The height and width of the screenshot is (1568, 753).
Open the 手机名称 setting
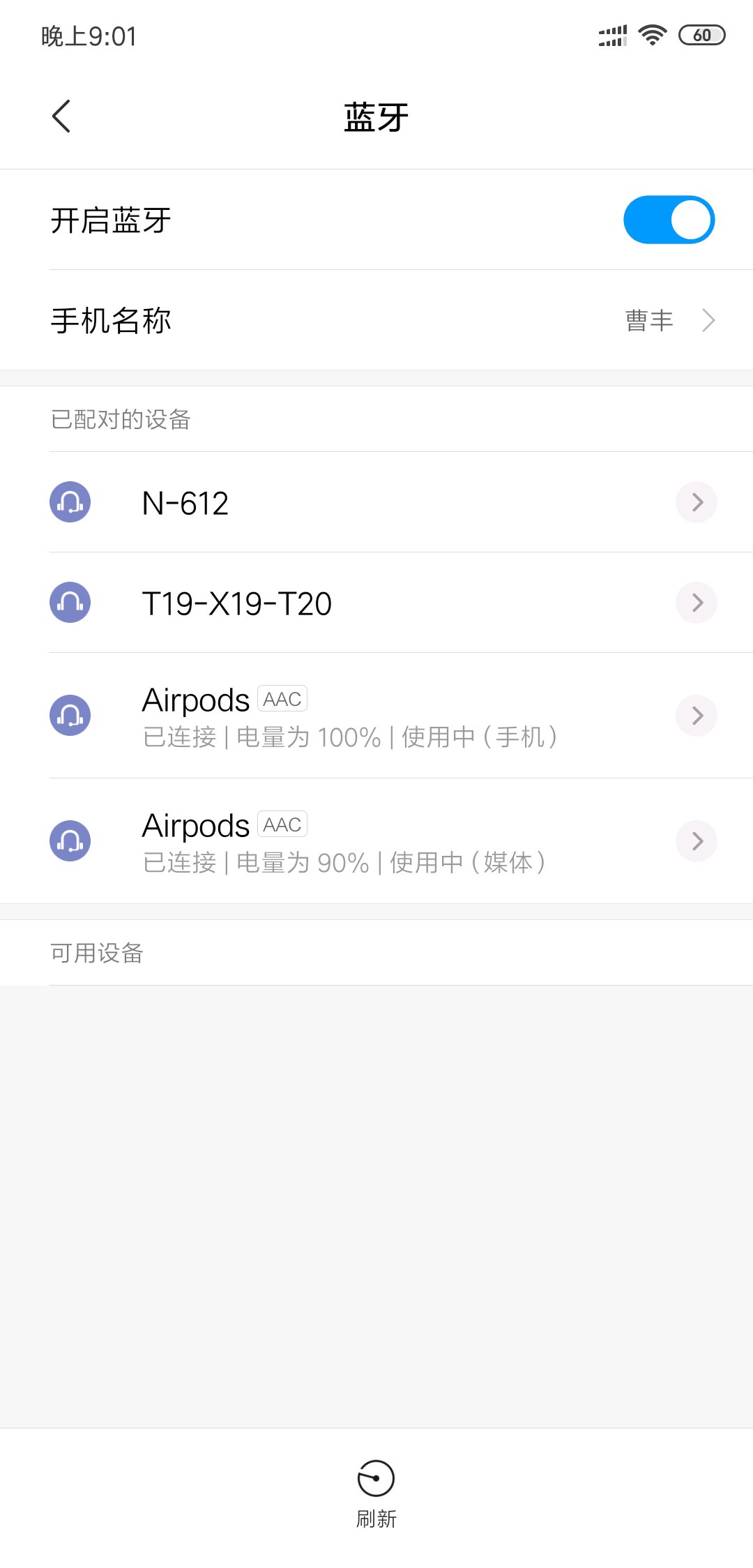click(x=376, y=321)
